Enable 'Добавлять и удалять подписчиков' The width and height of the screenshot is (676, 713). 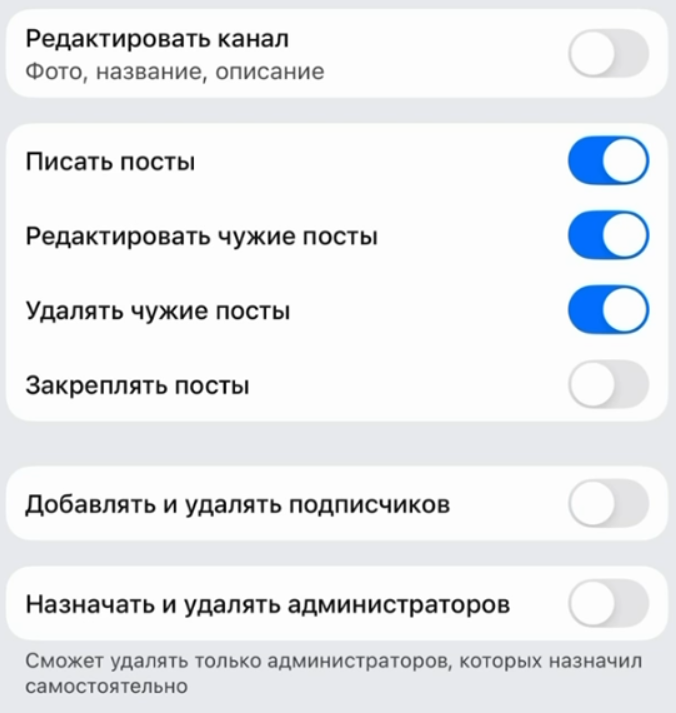(x=608, y=504)
